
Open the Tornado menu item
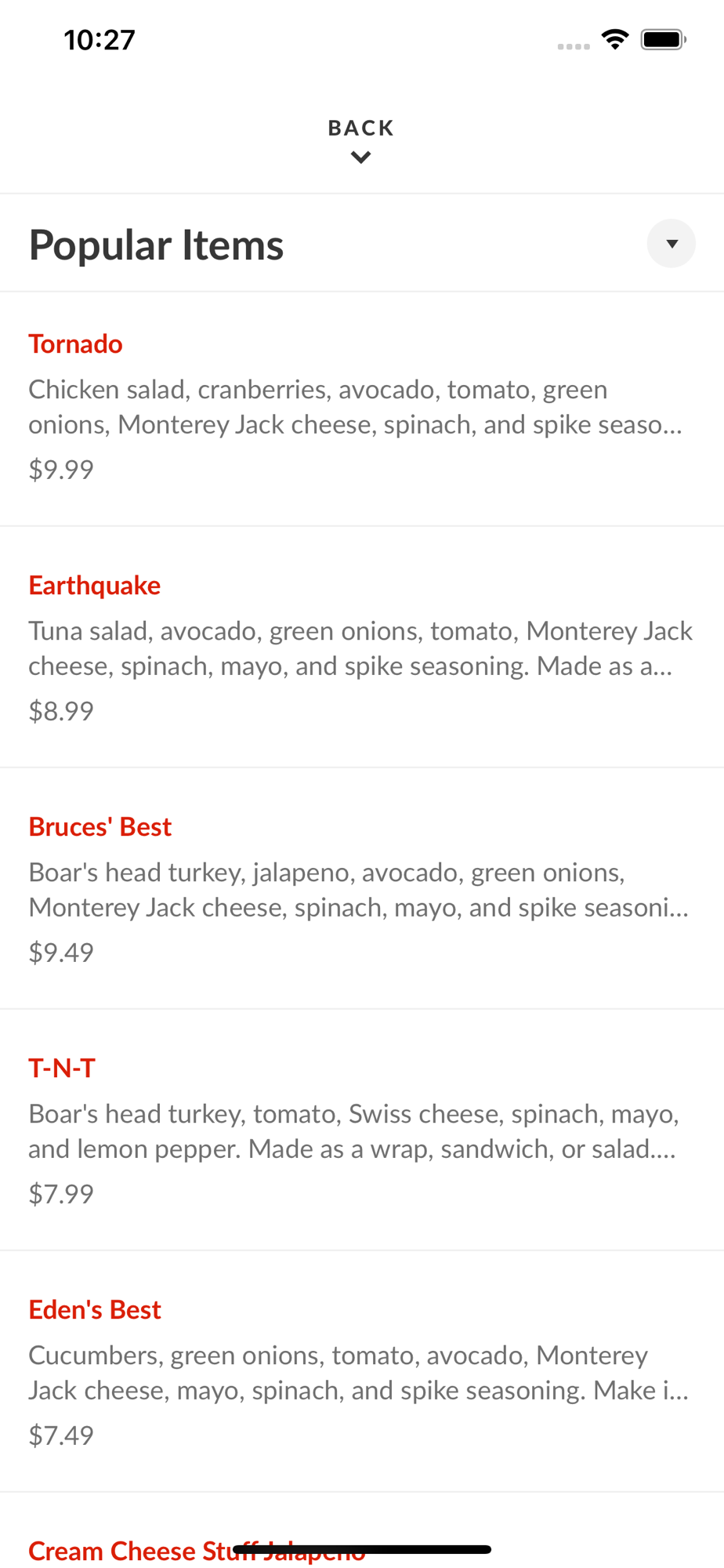pos(362,408)
